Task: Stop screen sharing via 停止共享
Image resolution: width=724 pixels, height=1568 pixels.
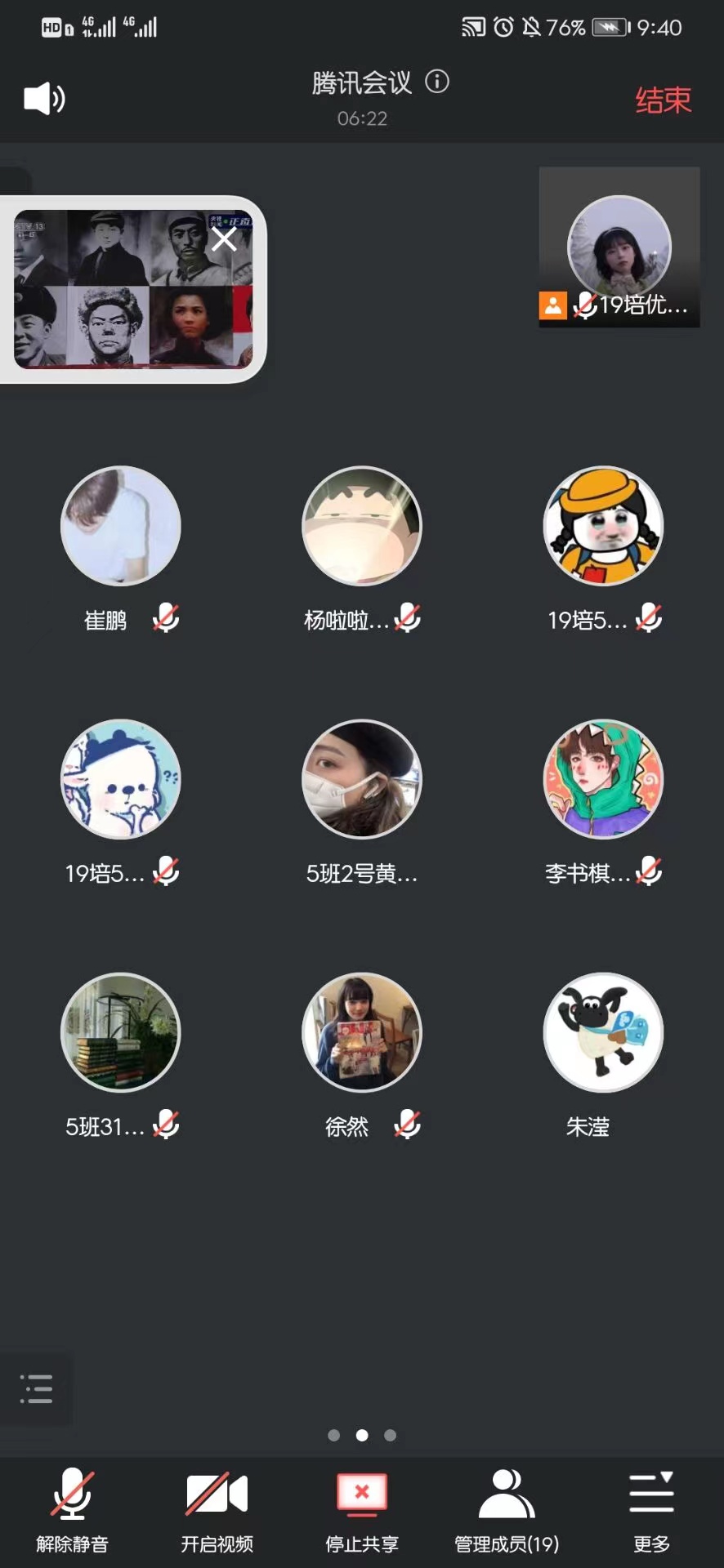Action: (362, 1508)
